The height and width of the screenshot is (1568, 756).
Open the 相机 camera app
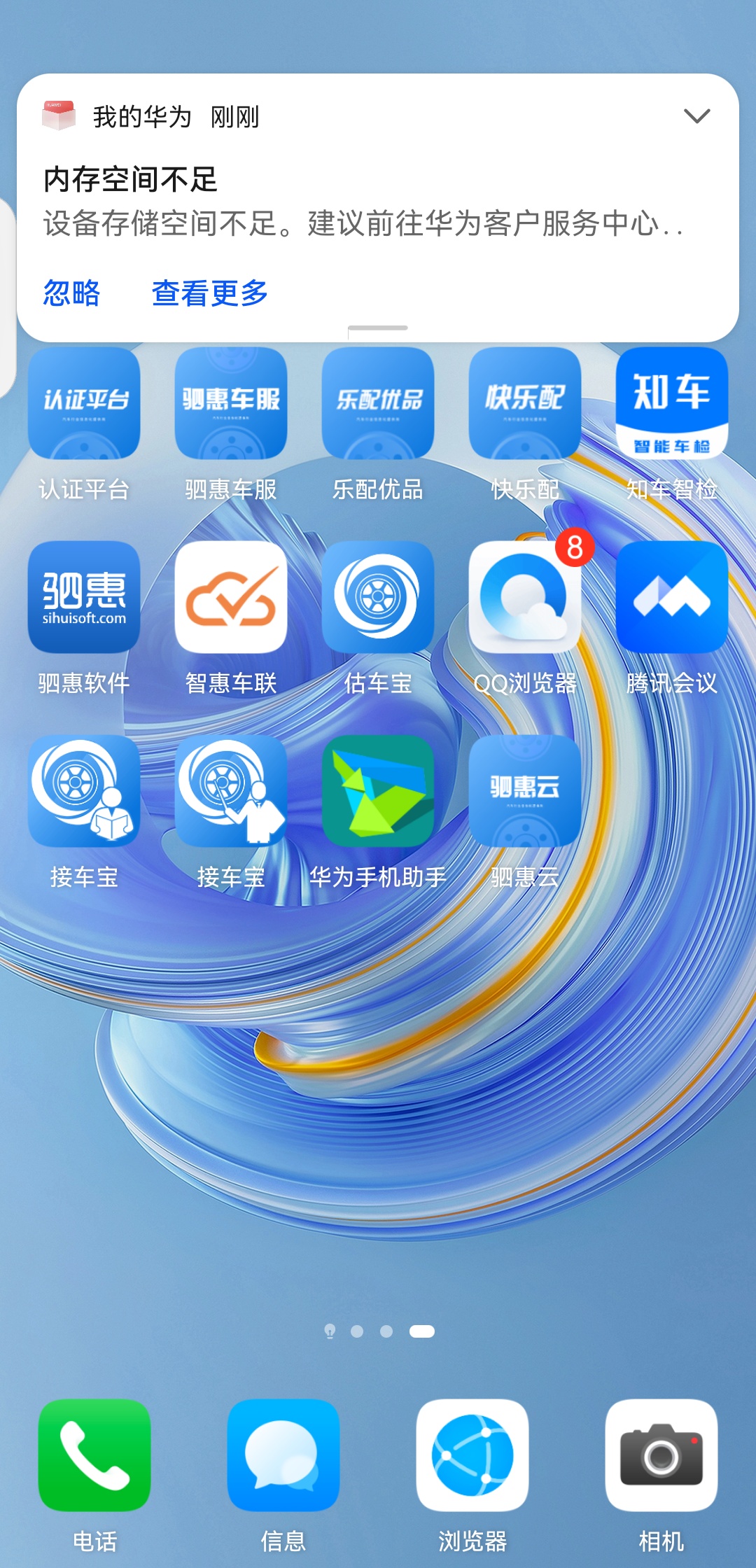click(x=661, y=1455)
